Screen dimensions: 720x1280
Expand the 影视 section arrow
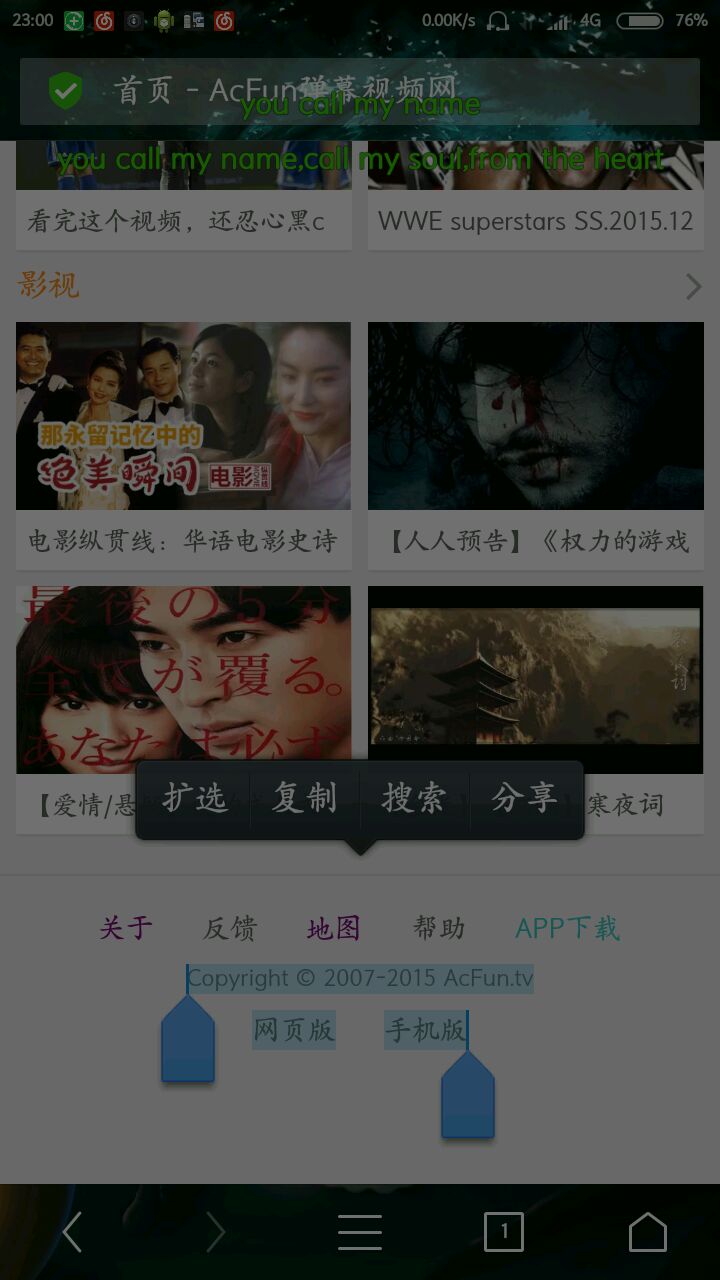pyautogui.click(x=693, y=287)
